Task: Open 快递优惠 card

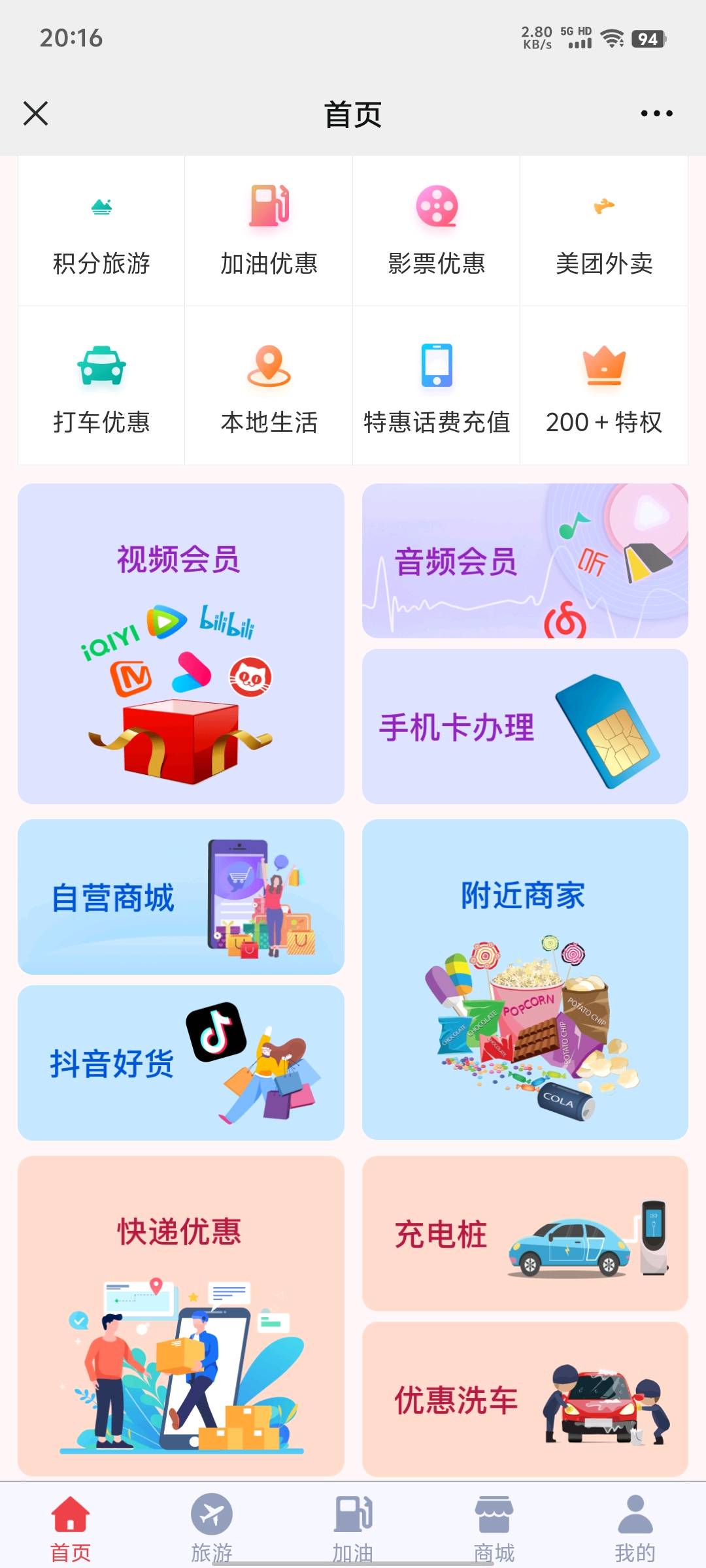Action: coord(180,1315)
